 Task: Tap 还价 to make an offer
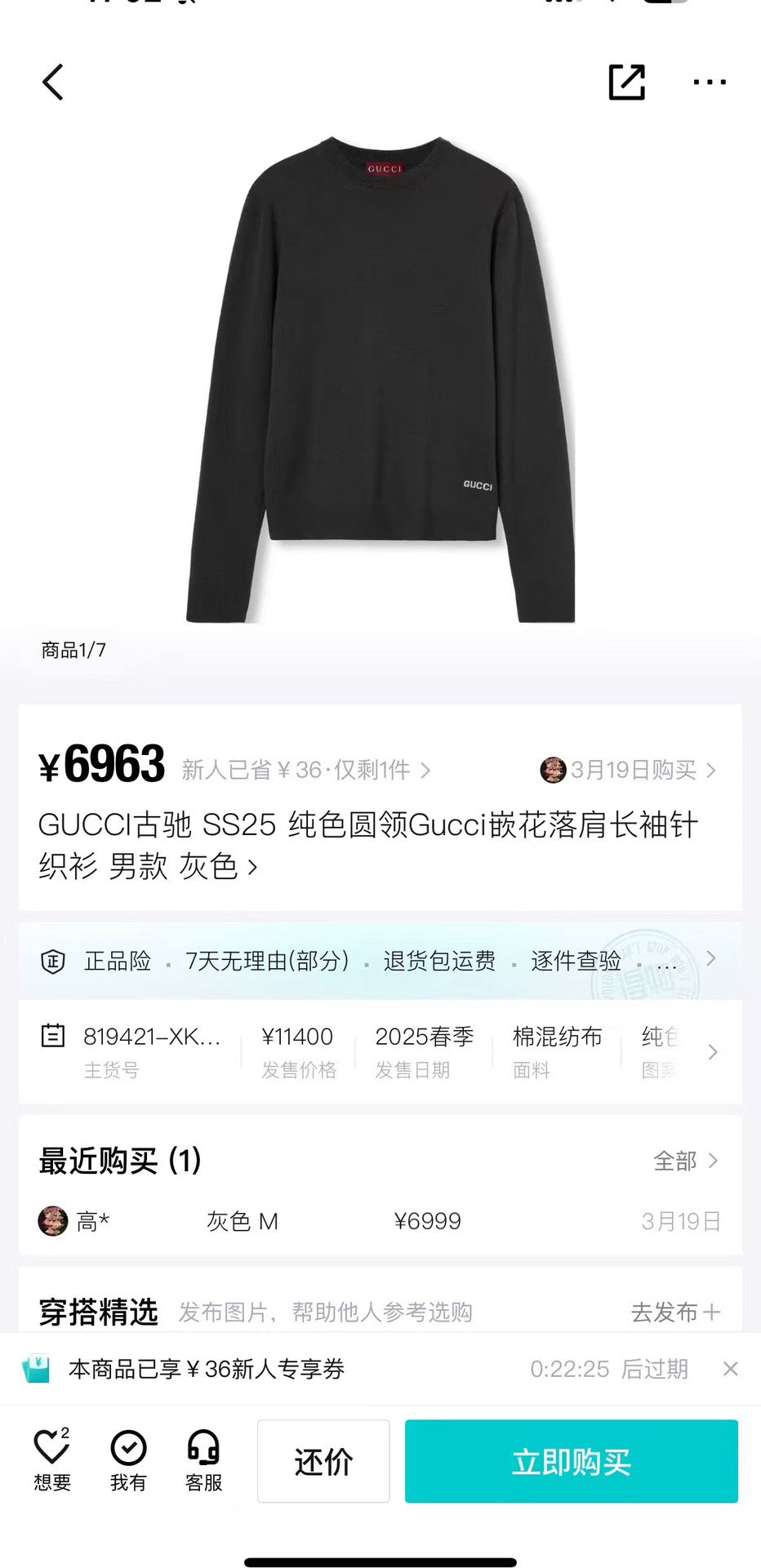(x=323, y=1461)
